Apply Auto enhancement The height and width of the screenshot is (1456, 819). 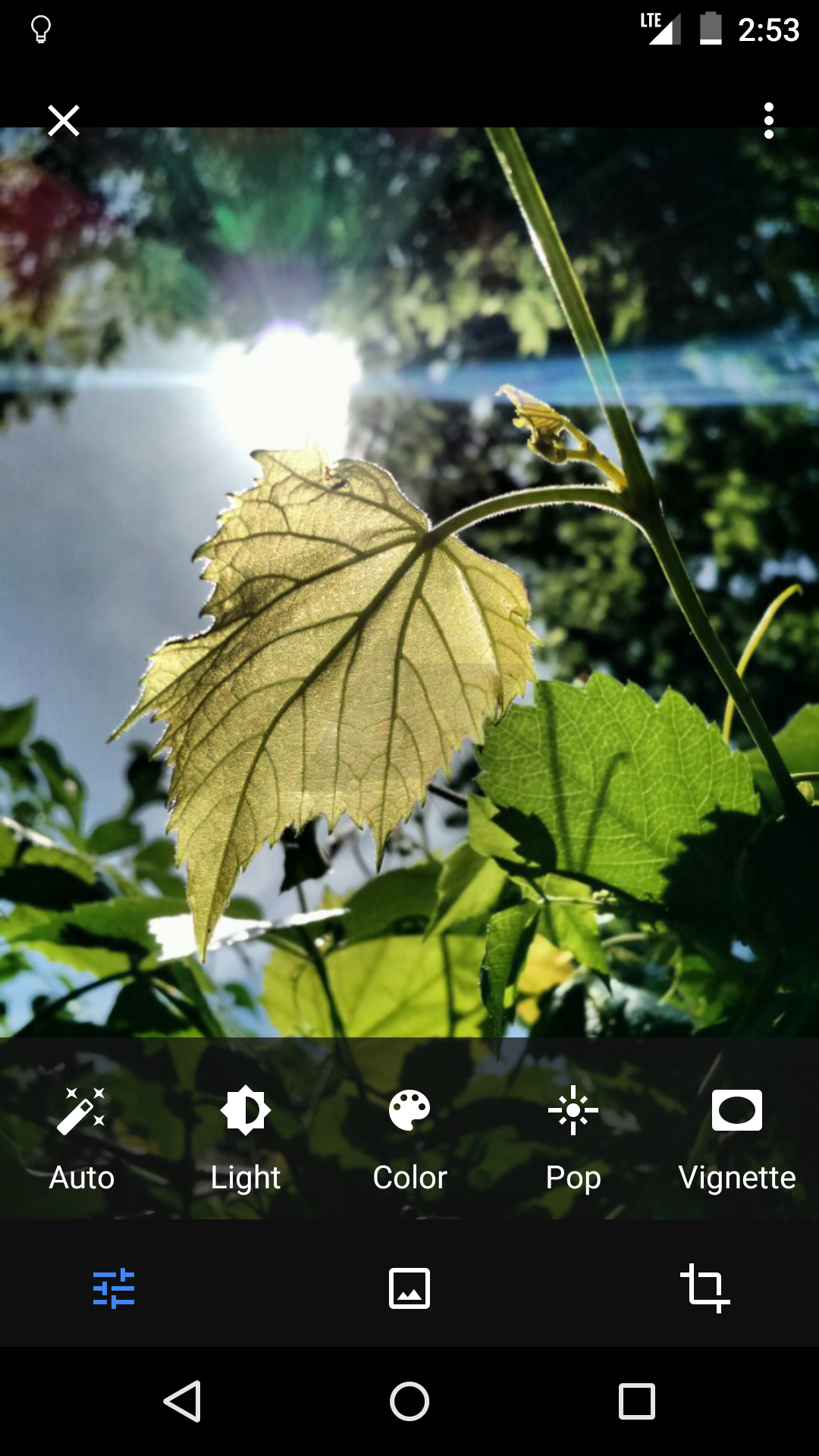point(82,1137)
